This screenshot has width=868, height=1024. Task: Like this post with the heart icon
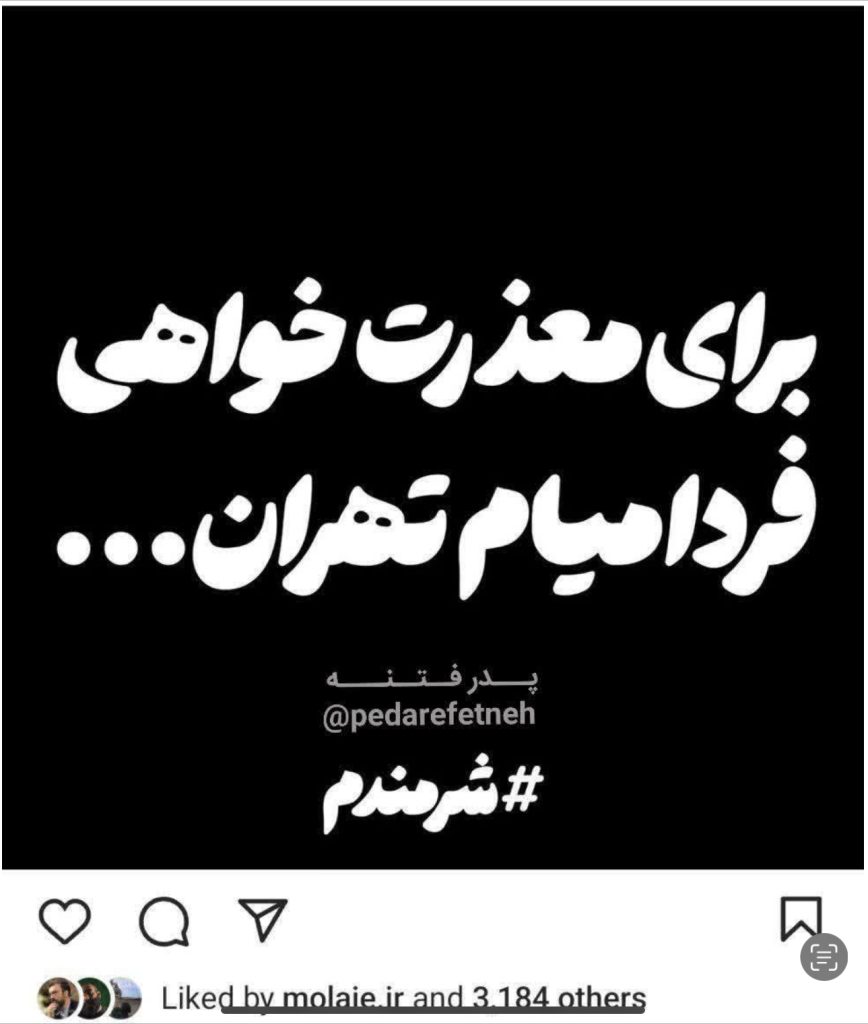click(65, 919)
